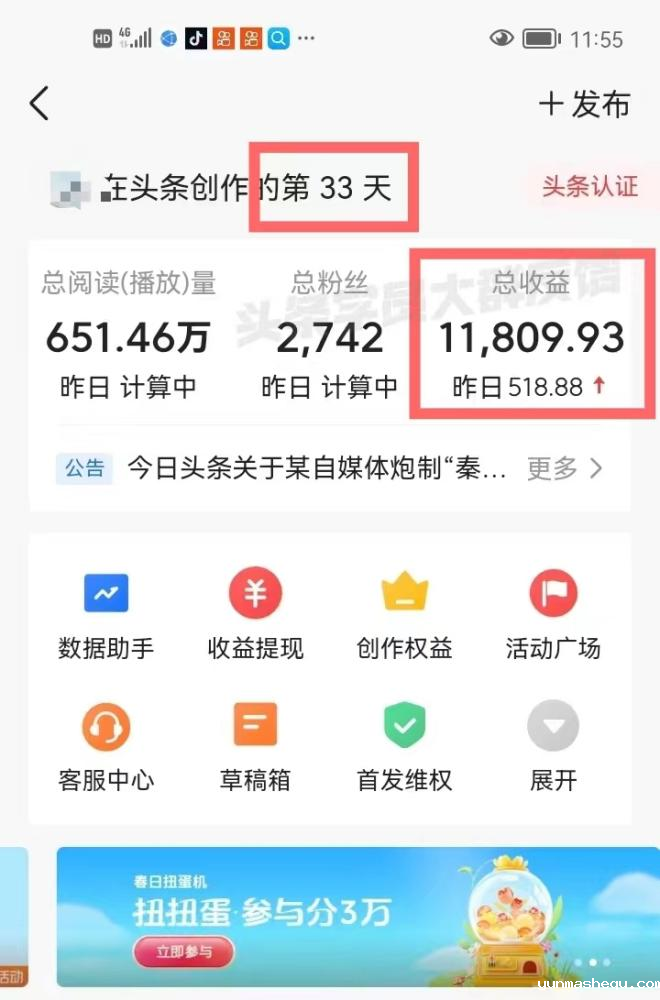Open the 头条认证 certification badge
This screenshot has width=660, height=1000.
click(590, 186)
